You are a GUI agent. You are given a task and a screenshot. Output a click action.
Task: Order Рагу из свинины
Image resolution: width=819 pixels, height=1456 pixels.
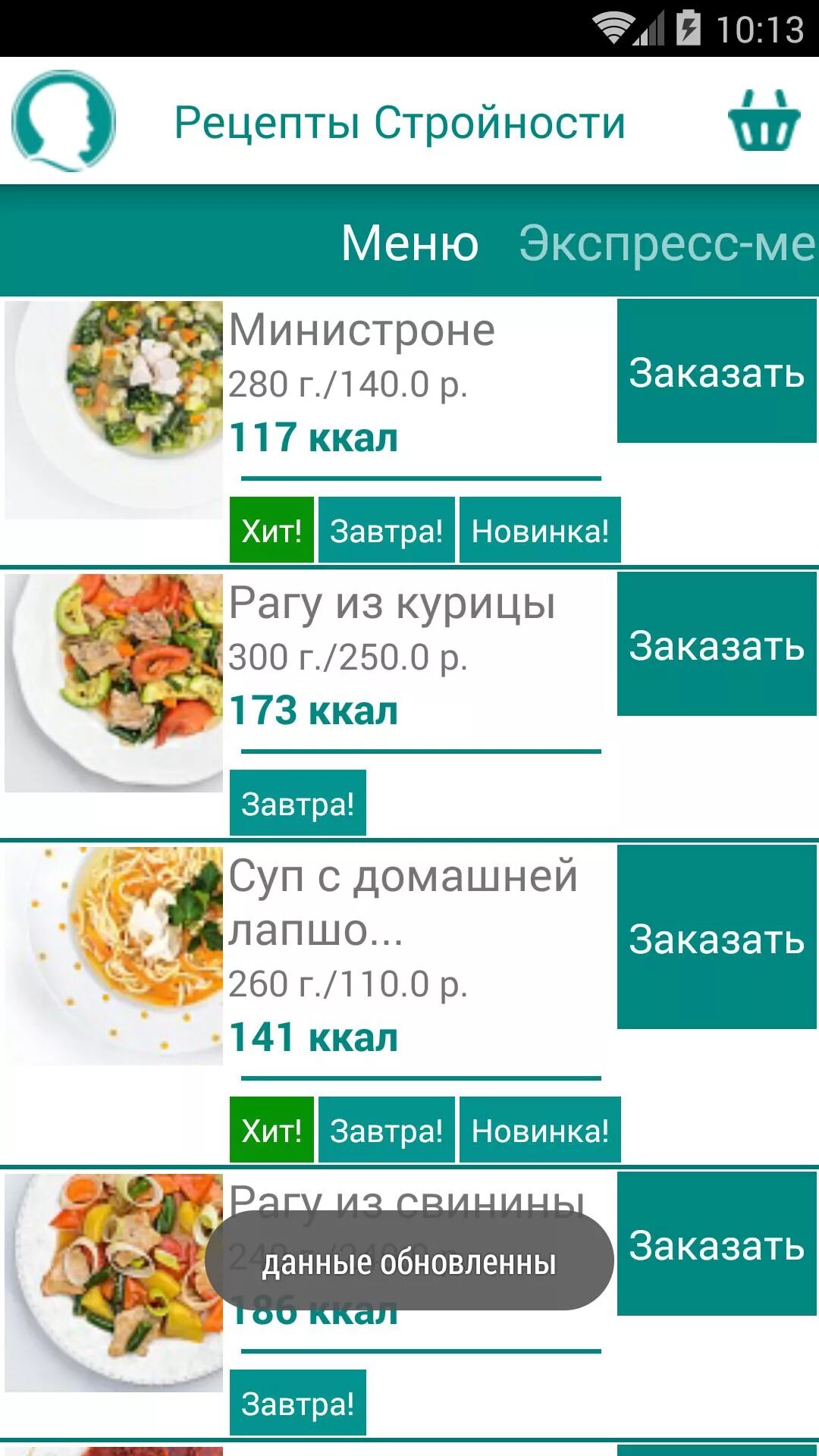point(716,1244)
